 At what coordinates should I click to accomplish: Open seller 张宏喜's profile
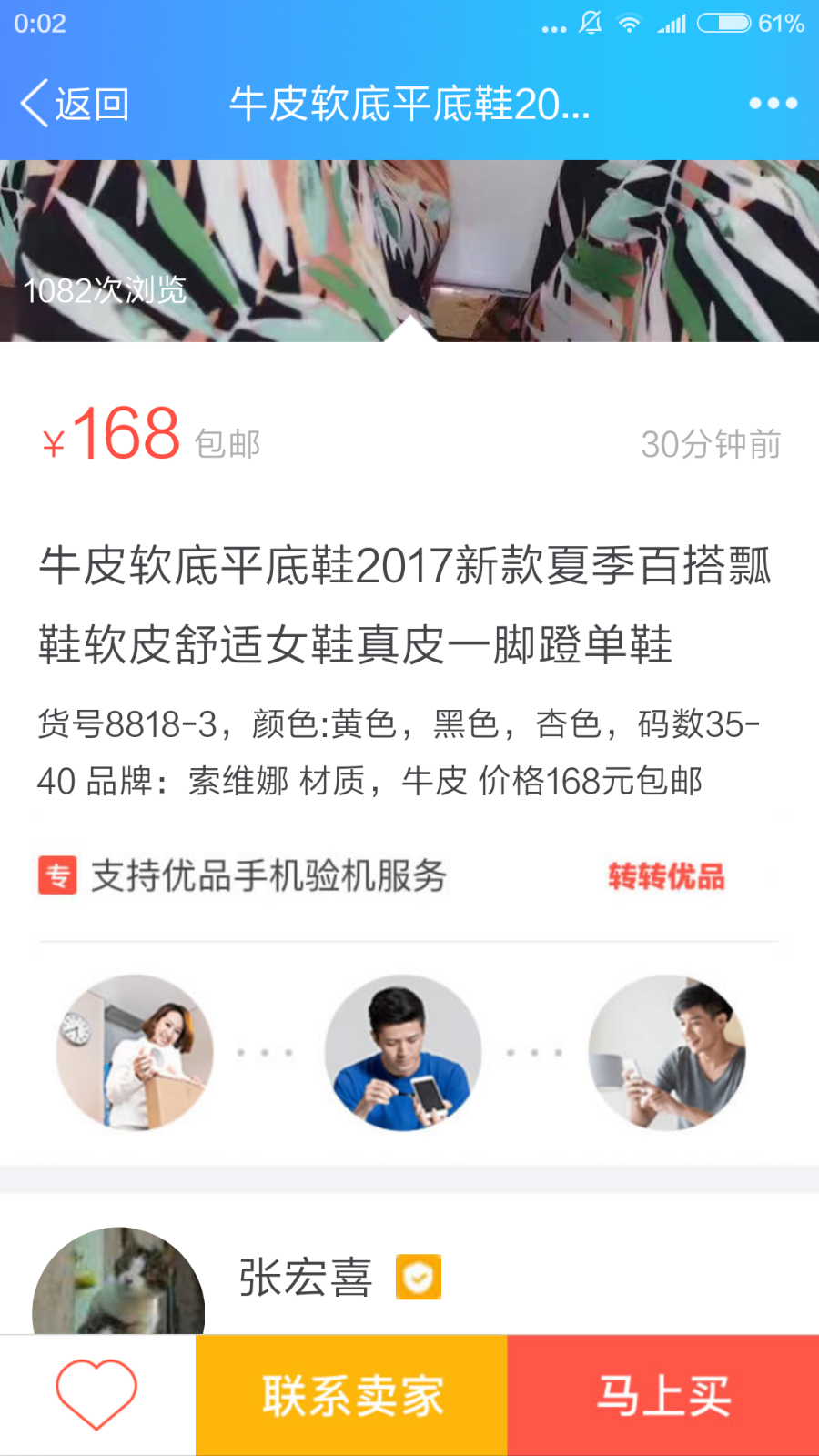click(305, 1278)
